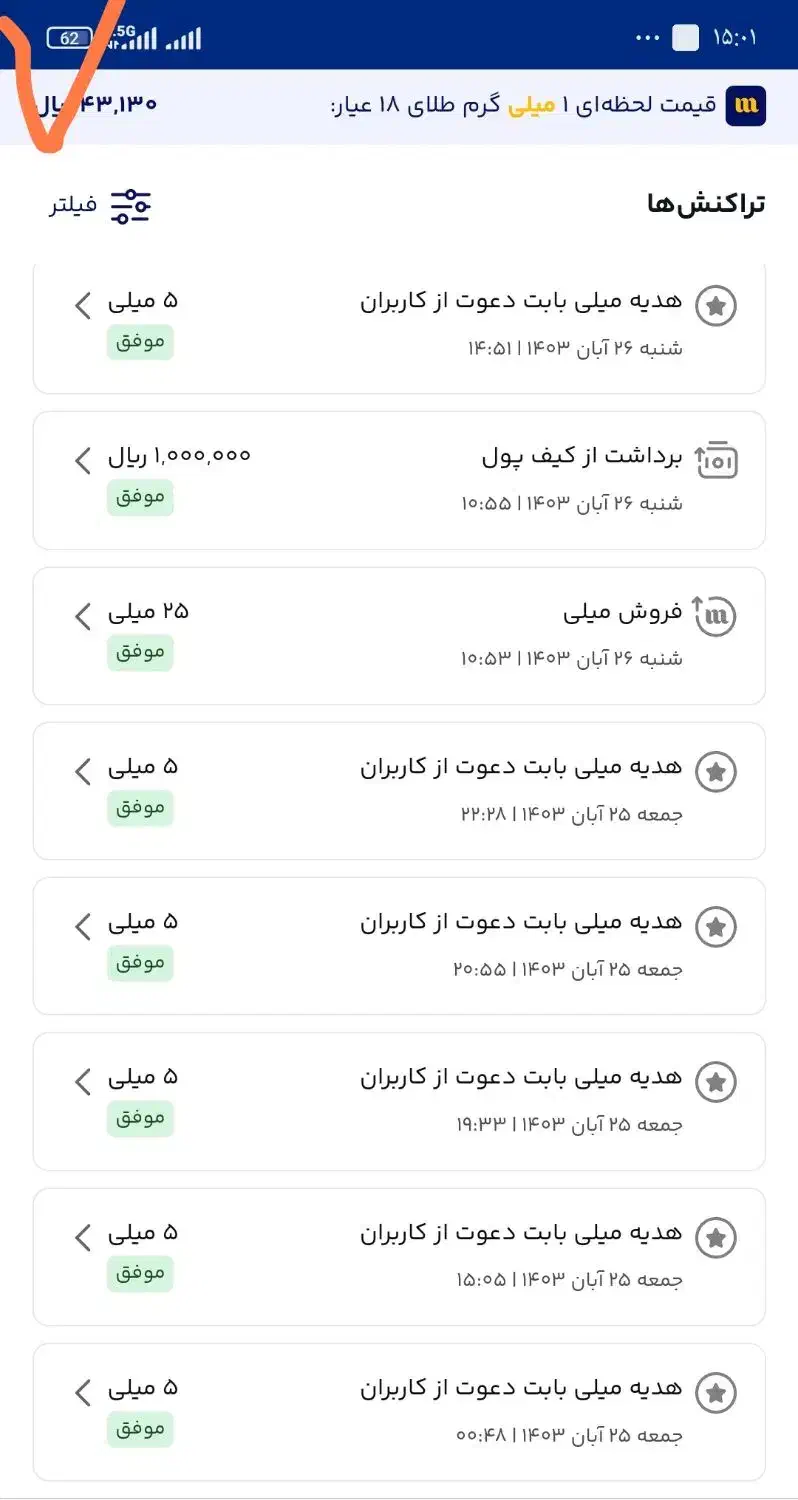798x1500 pixels.
Task: Click the star icon on the ۲۲:۲۸ gift transaction
Action: 716,771
